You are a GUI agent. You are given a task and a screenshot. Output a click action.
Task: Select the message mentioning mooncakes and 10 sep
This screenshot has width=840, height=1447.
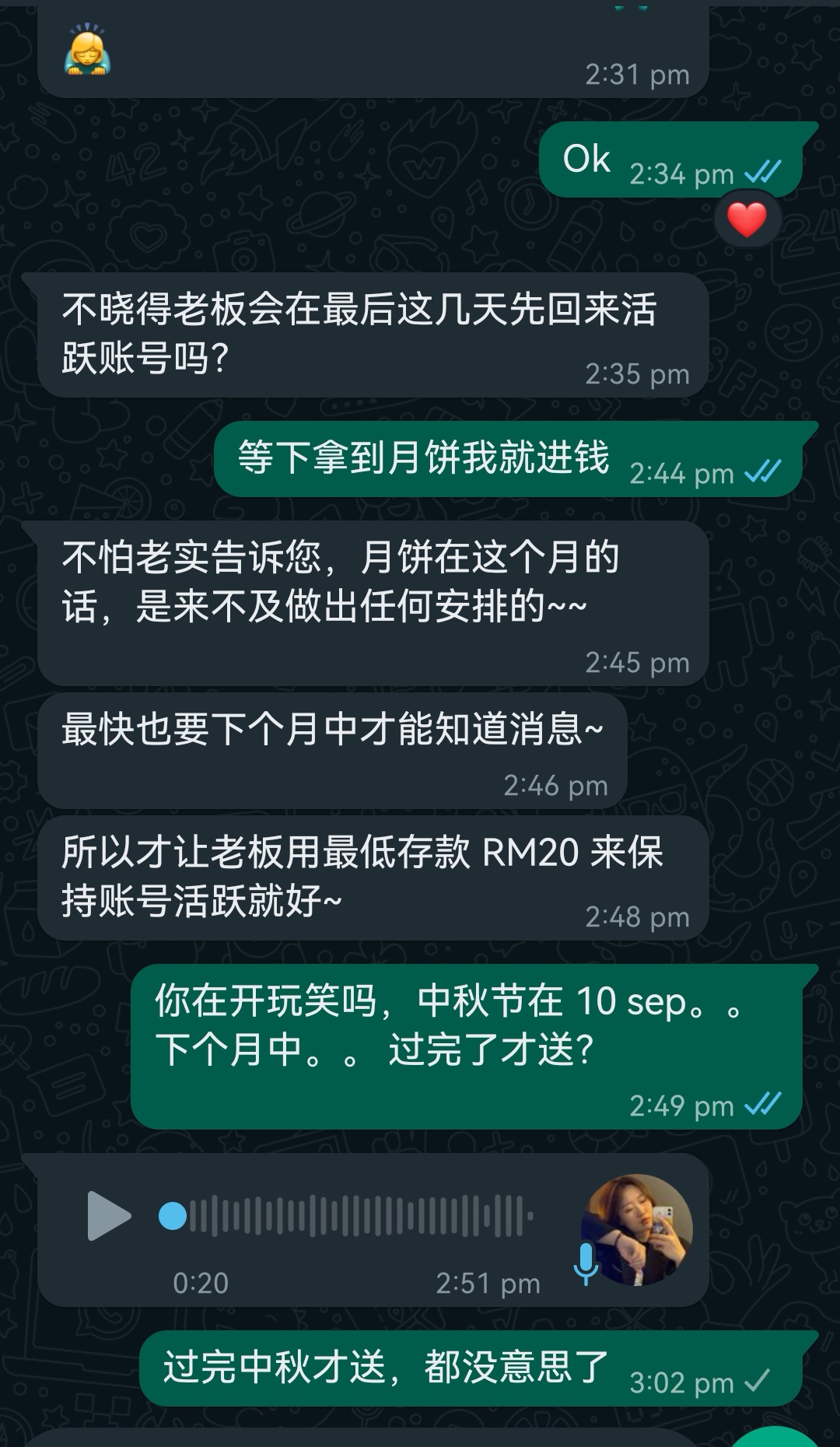click(467, 1027)
